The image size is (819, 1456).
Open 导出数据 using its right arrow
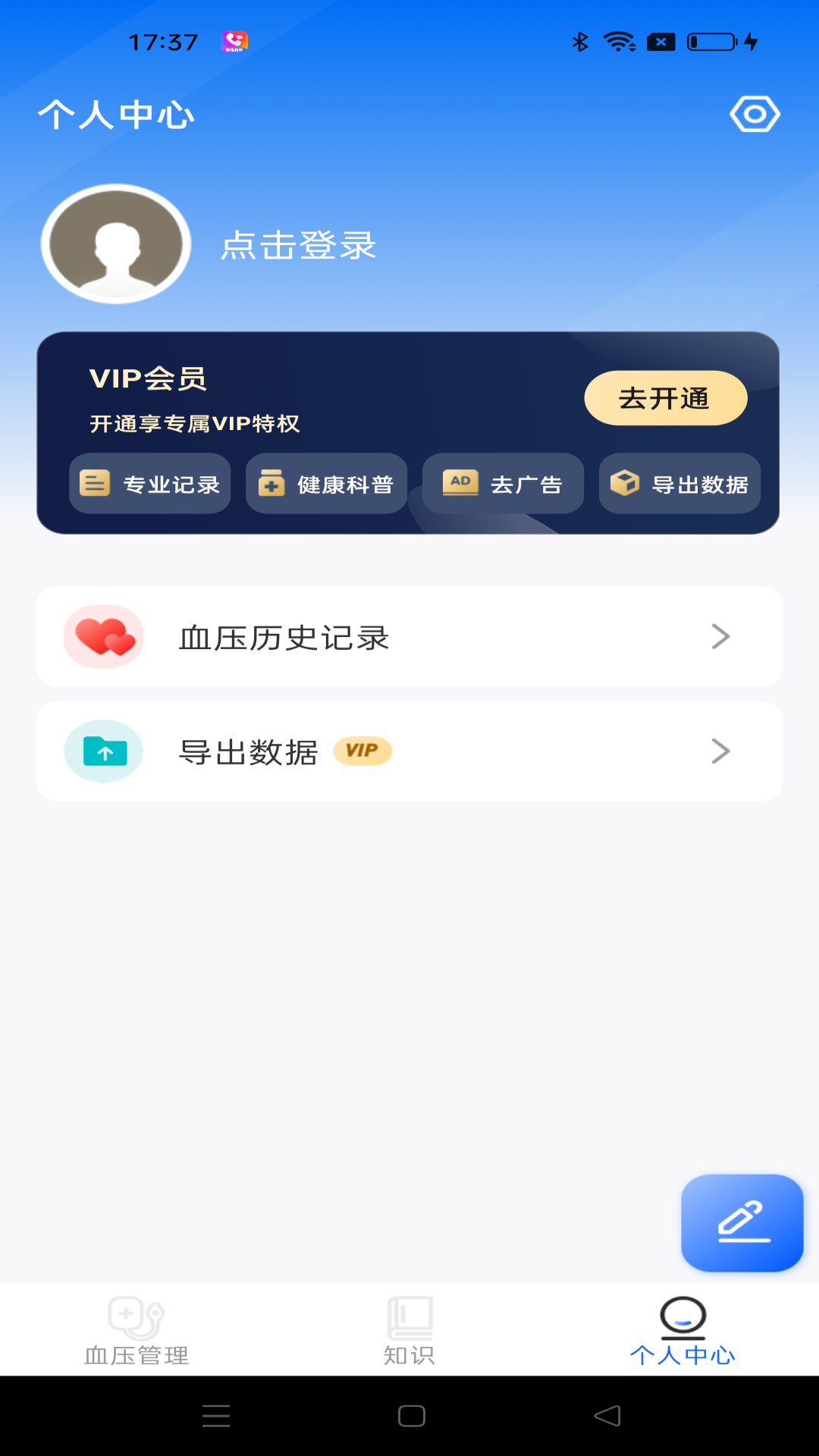pos(722,751)
